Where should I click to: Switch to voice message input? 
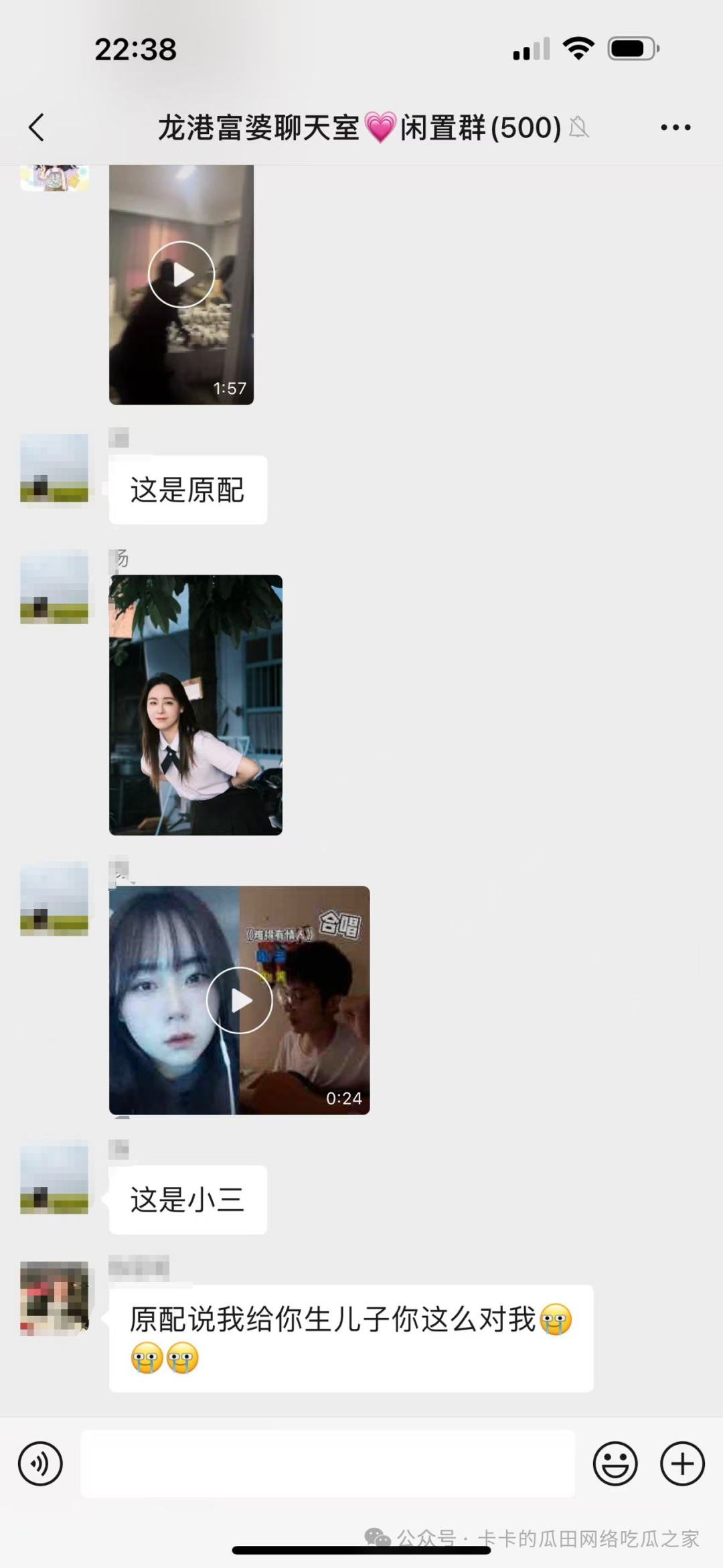(40, 1464)
